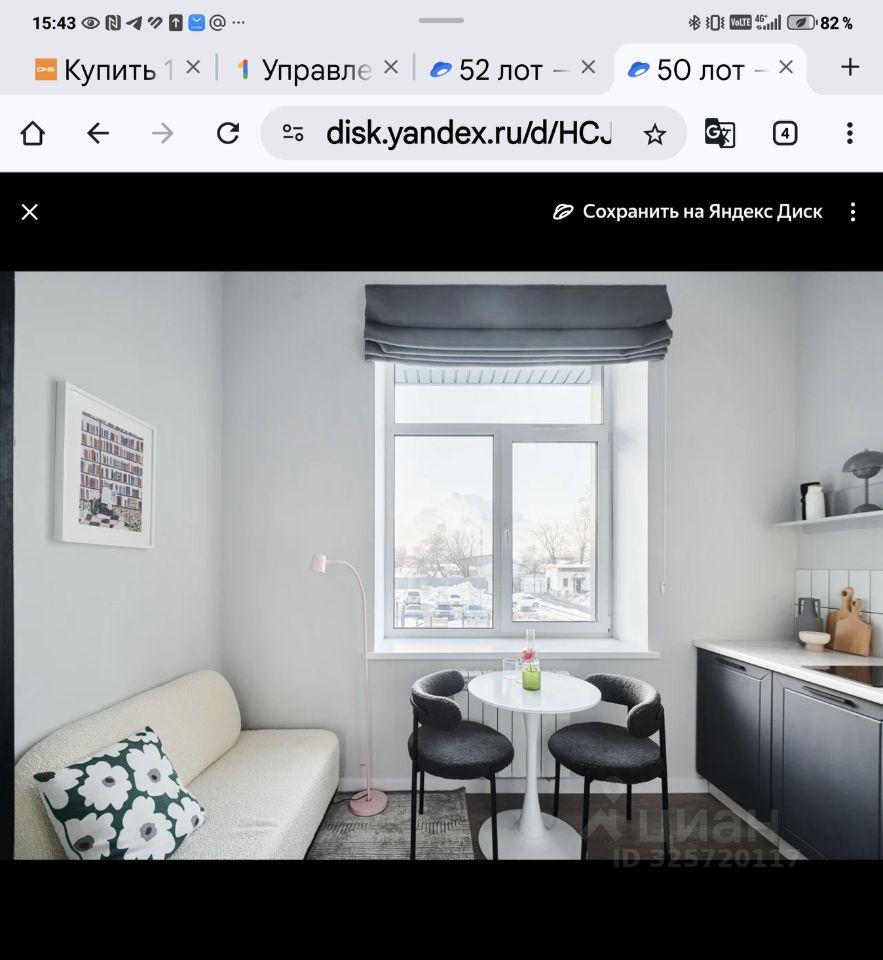The image size is (883, 960).
Task: Switch to the 52 лот tab
Action: click(500, 69)
